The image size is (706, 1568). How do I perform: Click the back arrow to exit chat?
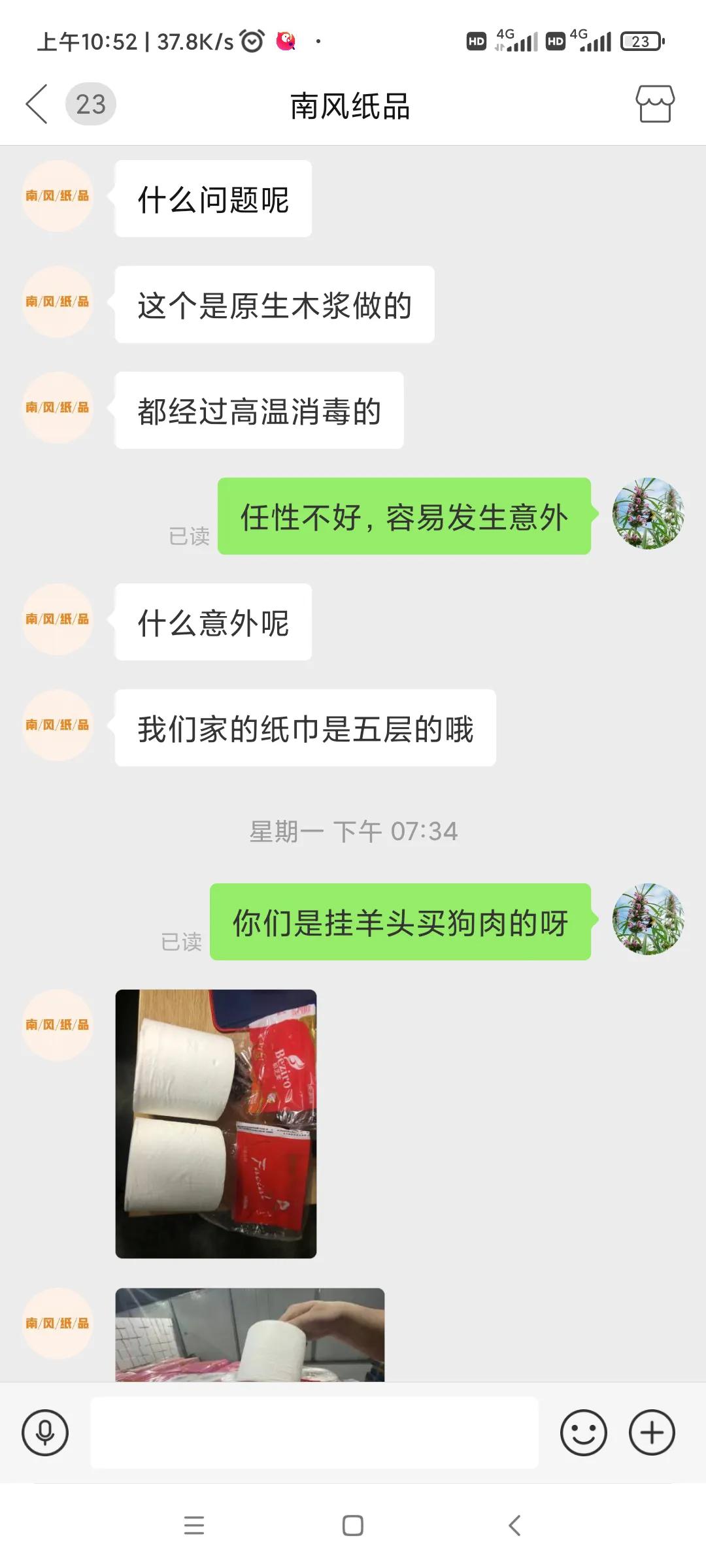(x=37, y=105)
